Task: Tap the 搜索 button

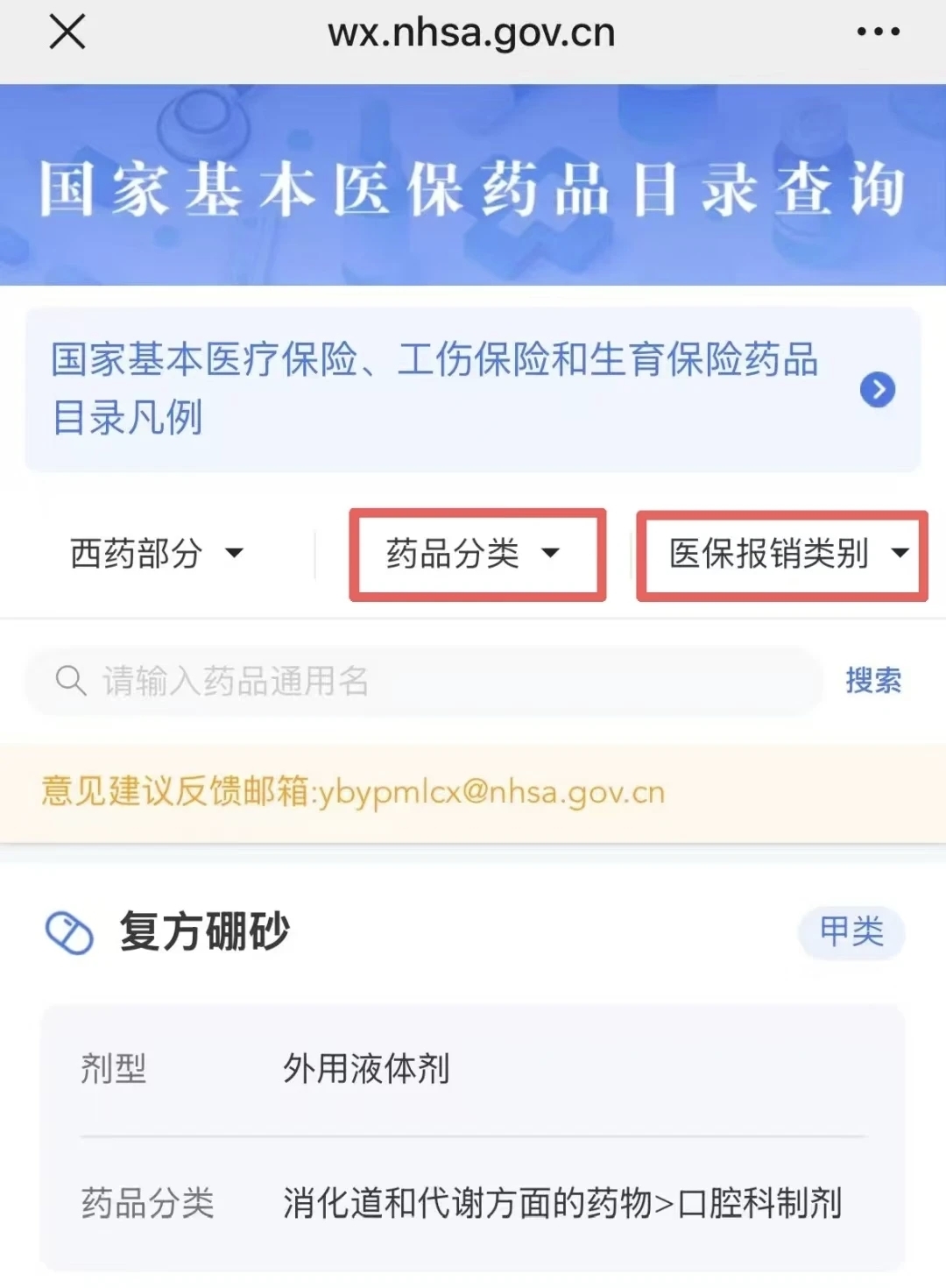Action: [x=872, y=681]
